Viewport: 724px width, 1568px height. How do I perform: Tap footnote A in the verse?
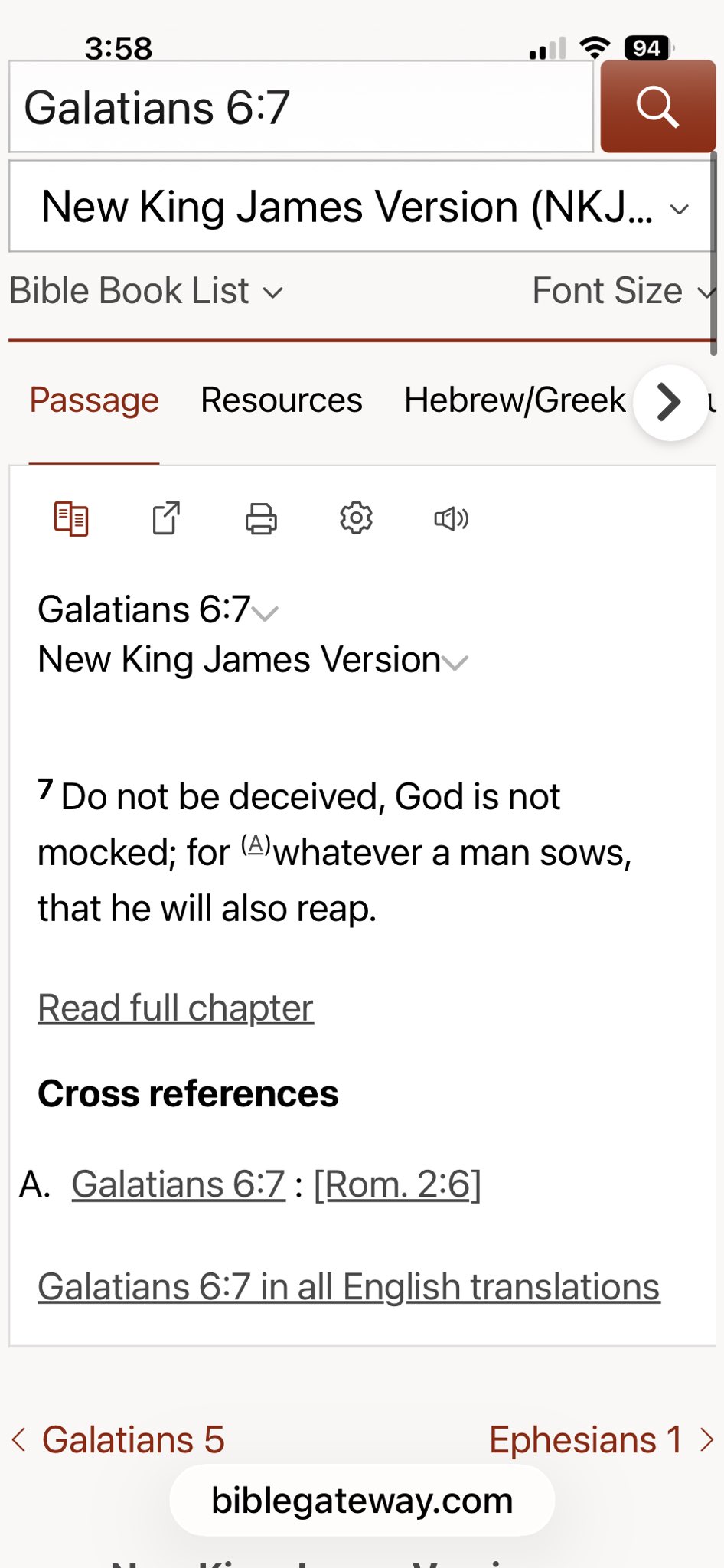coord(256,845)
